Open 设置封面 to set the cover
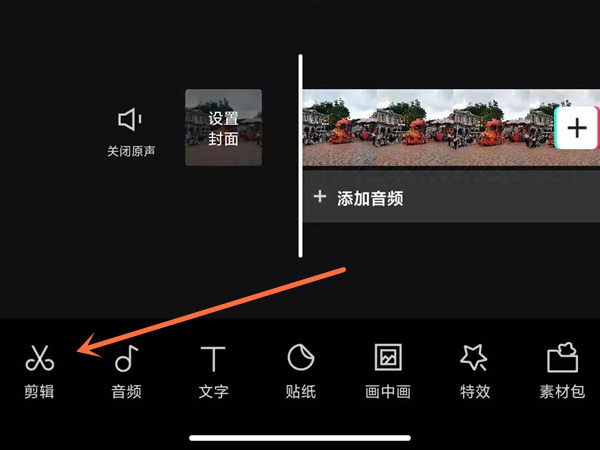600x450 pixels. [223, 128]
